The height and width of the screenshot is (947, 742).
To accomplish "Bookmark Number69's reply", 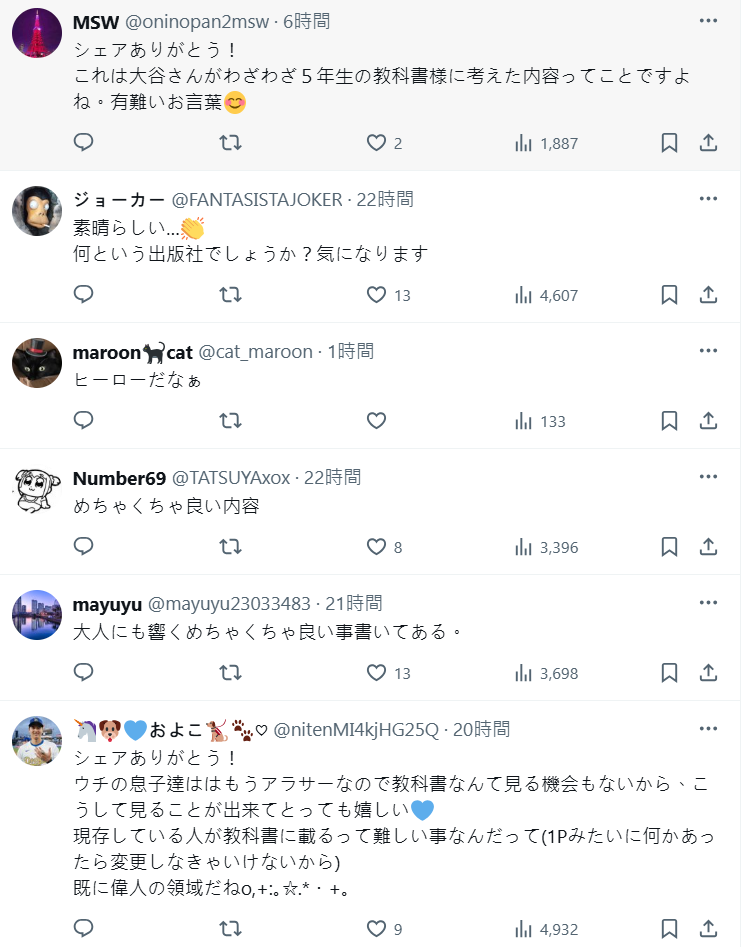I will point(669,547).
